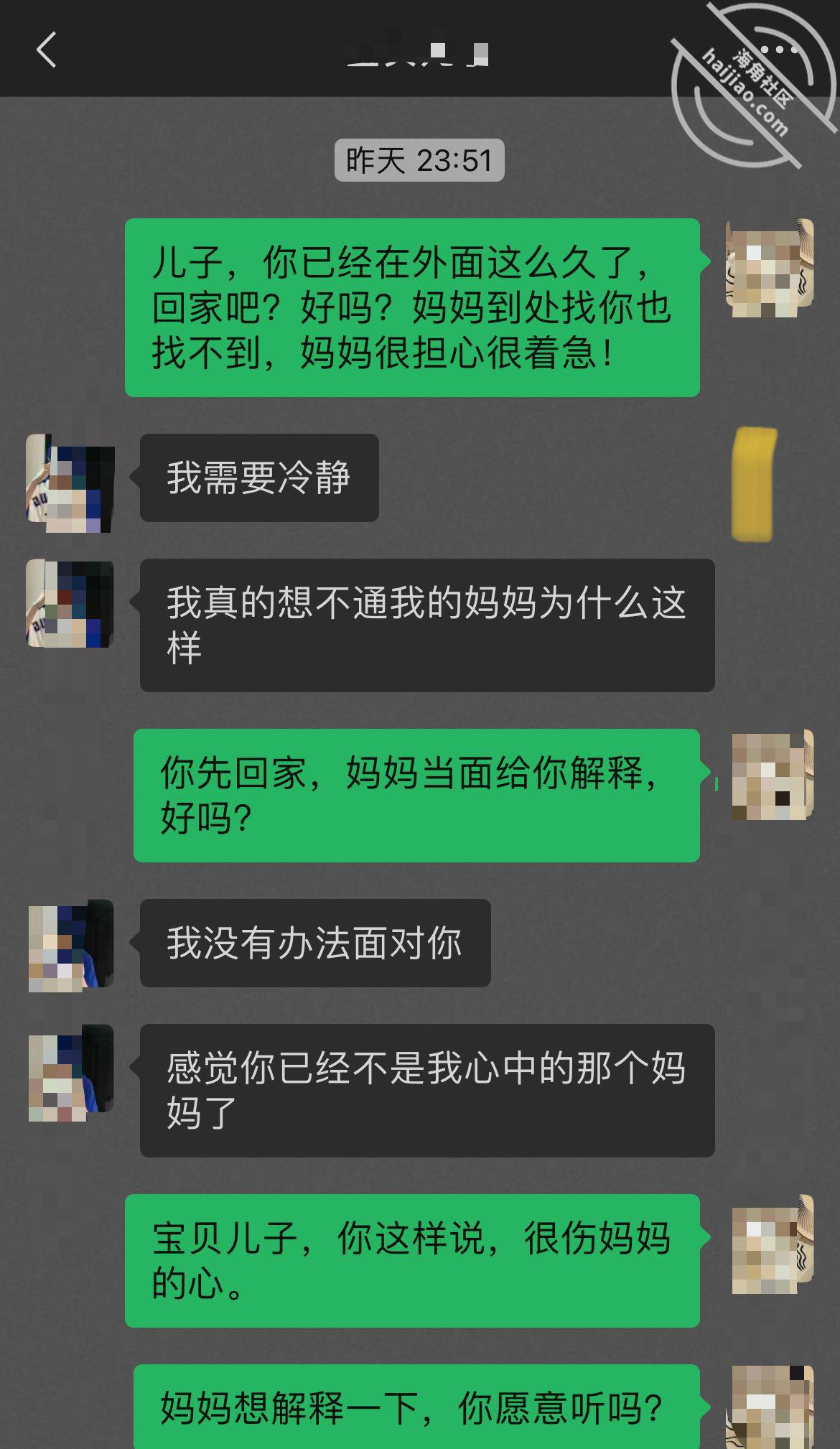Open the chat's three-dot options menu
This screenshot has height=1449, width=840.
[x=778, y=50]
